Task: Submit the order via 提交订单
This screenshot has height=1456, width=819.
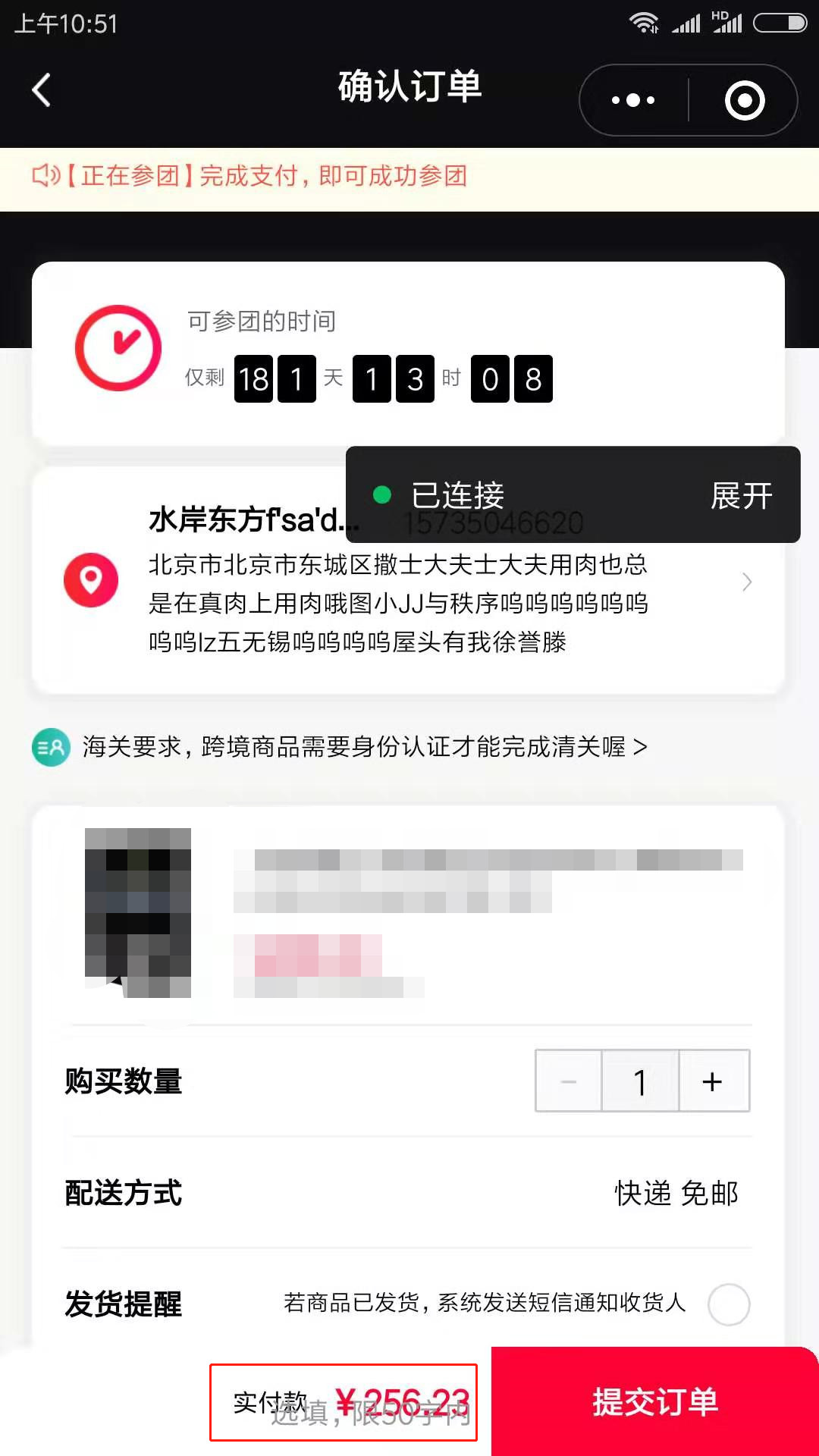Action: (654, 1401)
